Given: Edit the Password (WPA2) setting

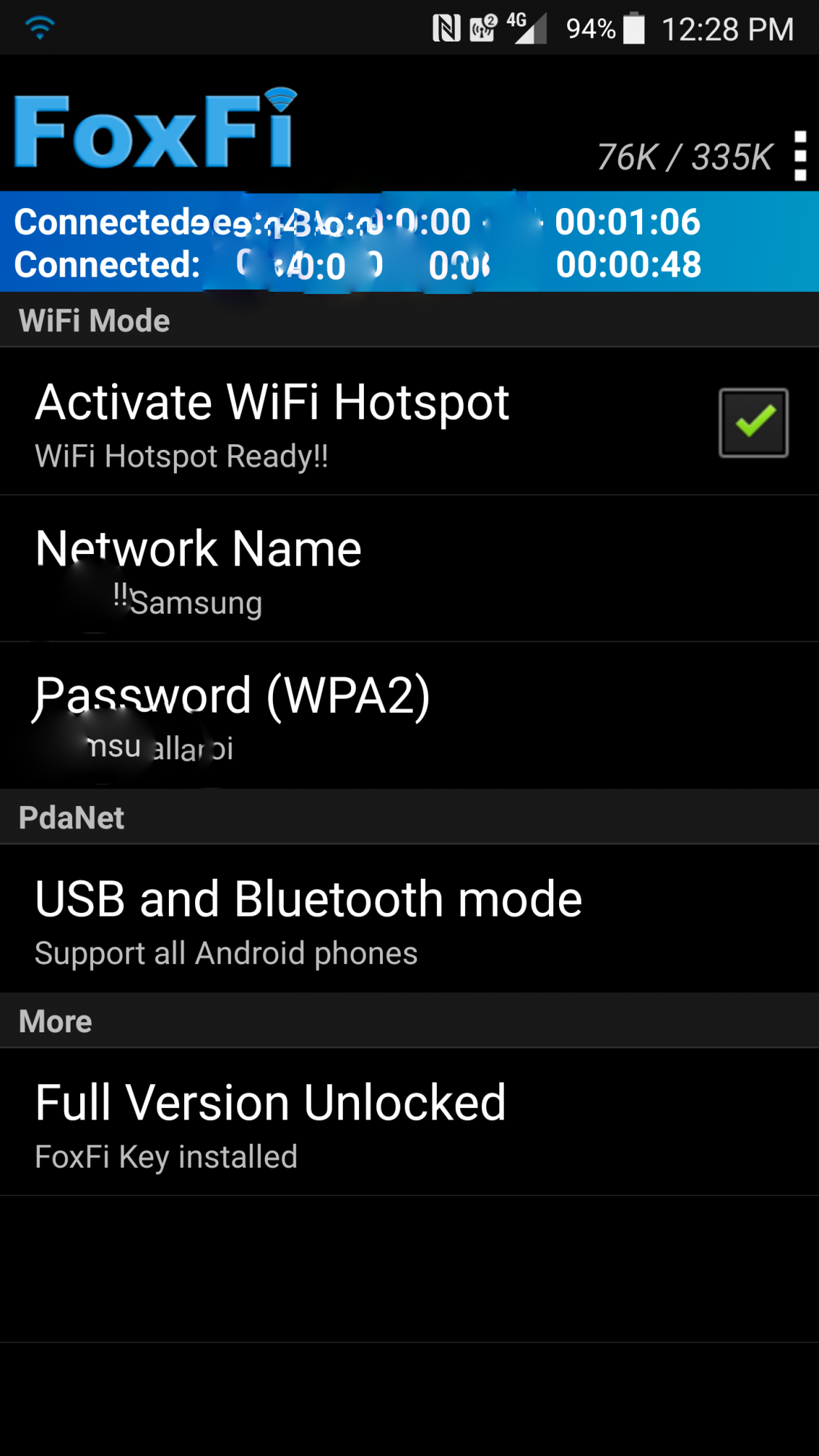Looking at the screenshot, I should (408, 715).
